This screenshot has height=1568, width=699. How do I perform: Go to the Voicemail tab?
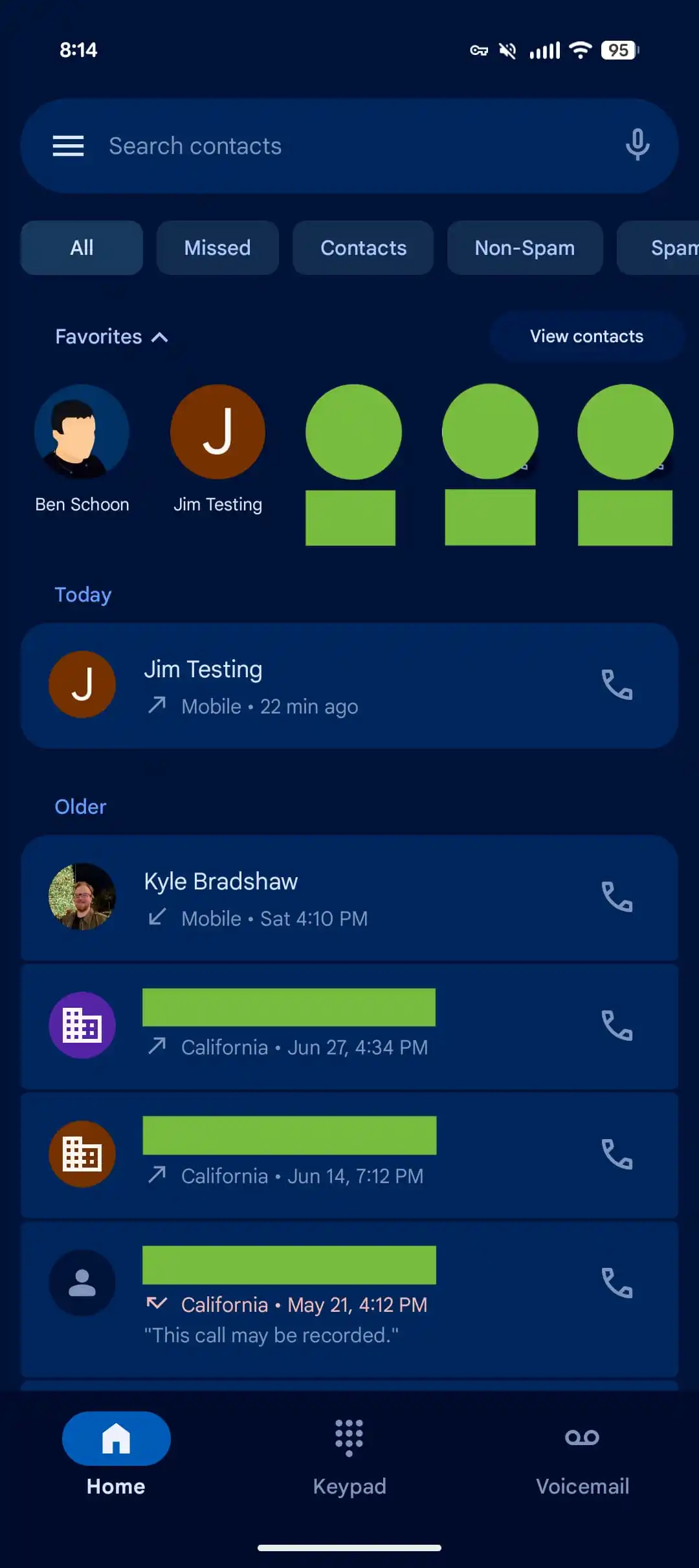point(582,1455)
